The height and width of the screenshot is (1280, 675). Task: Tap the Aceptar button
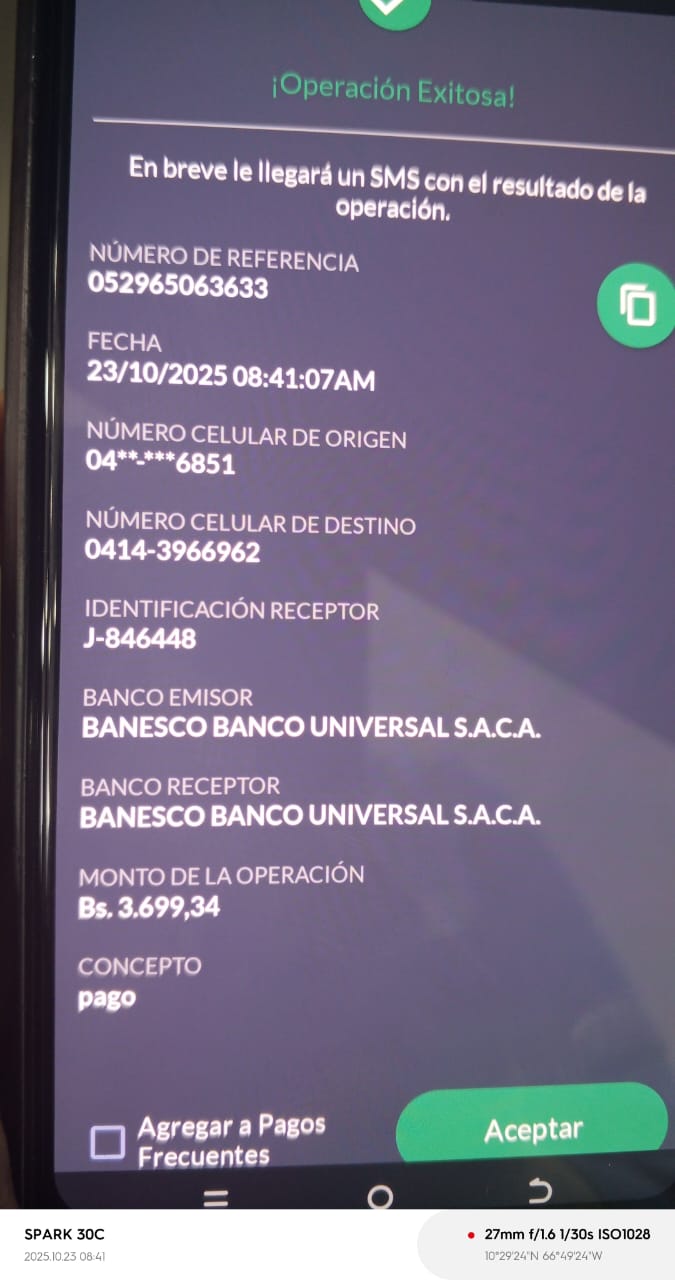[x=532, y=1129]
